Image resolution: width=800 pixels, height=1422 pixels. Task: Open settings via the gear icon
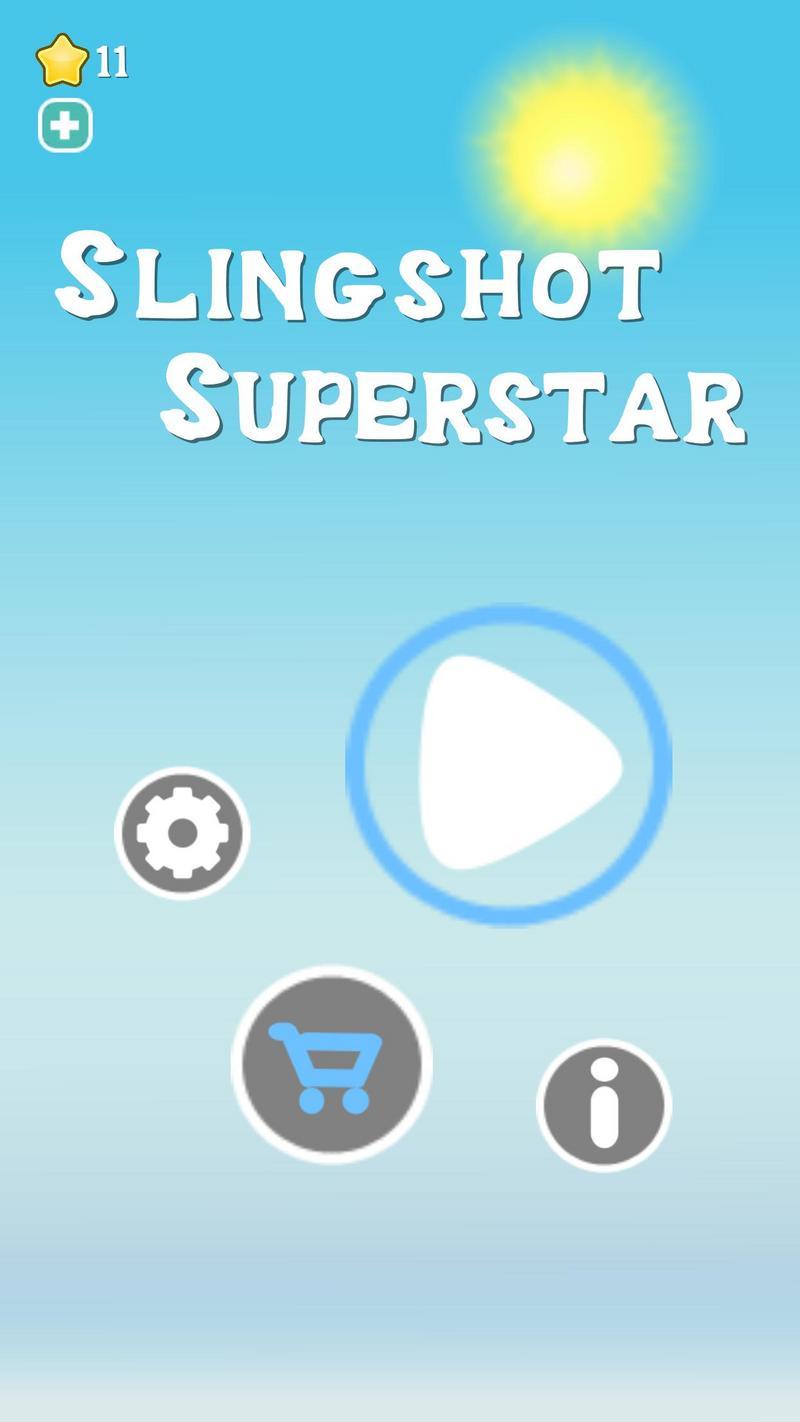[x=182, y=833]
